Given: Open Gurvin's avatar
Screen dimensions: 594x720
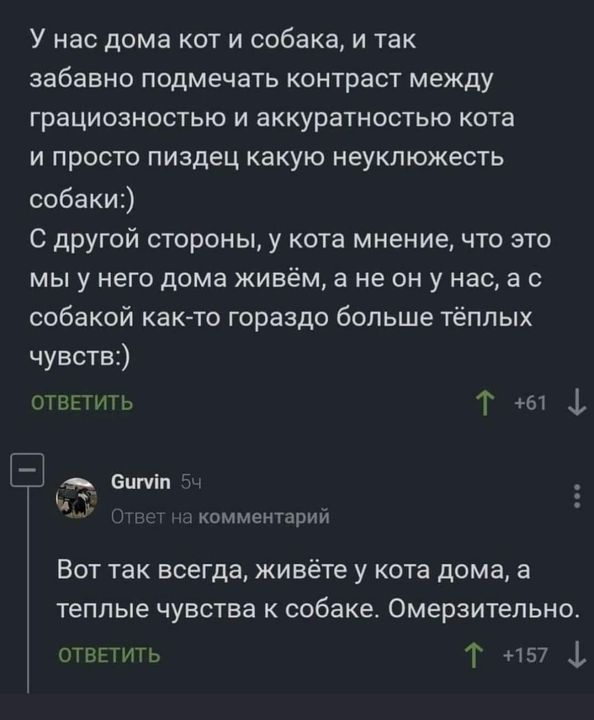Looking at the screenshot, I should click(x=77, y=498).
